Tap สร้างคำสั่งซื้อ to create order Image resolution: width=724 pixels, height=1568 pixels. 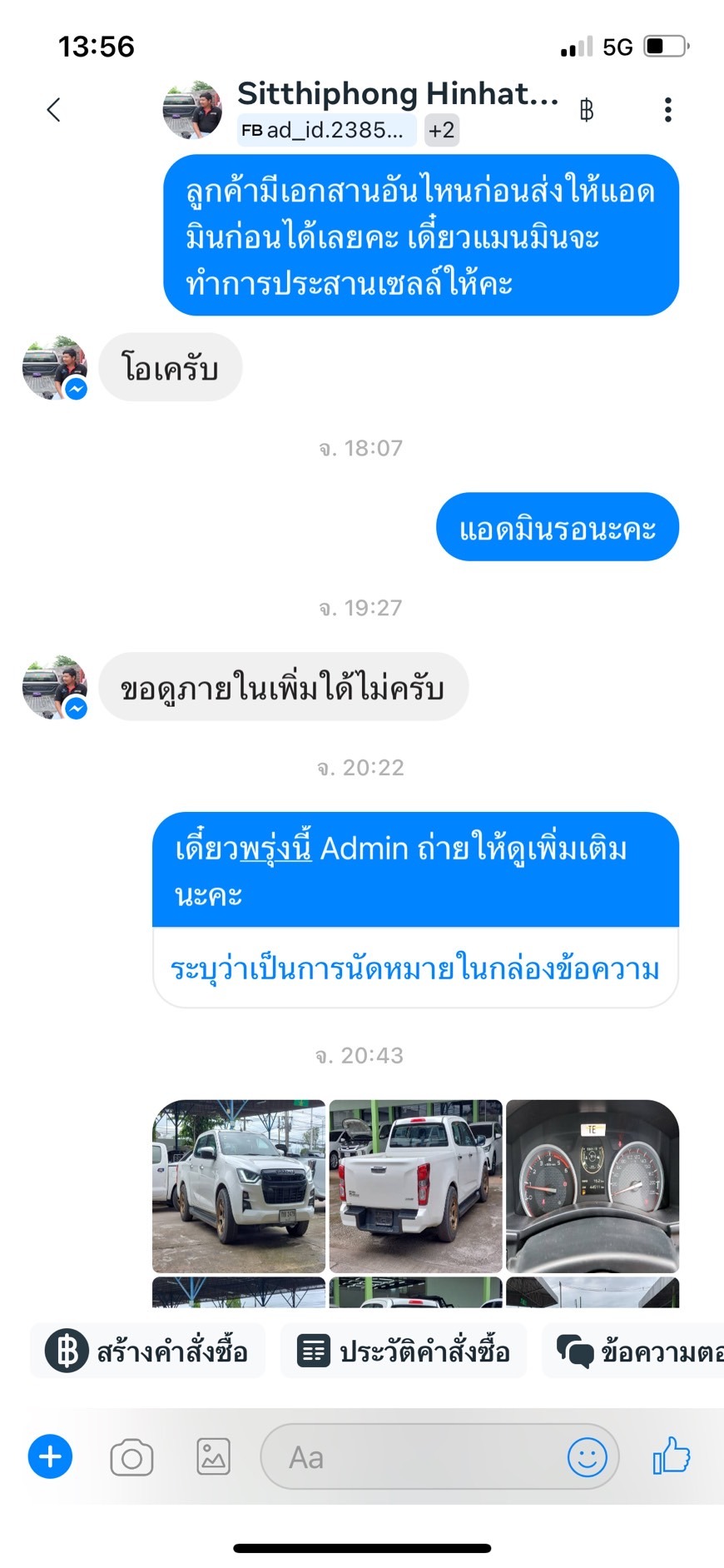(148, 1351)
